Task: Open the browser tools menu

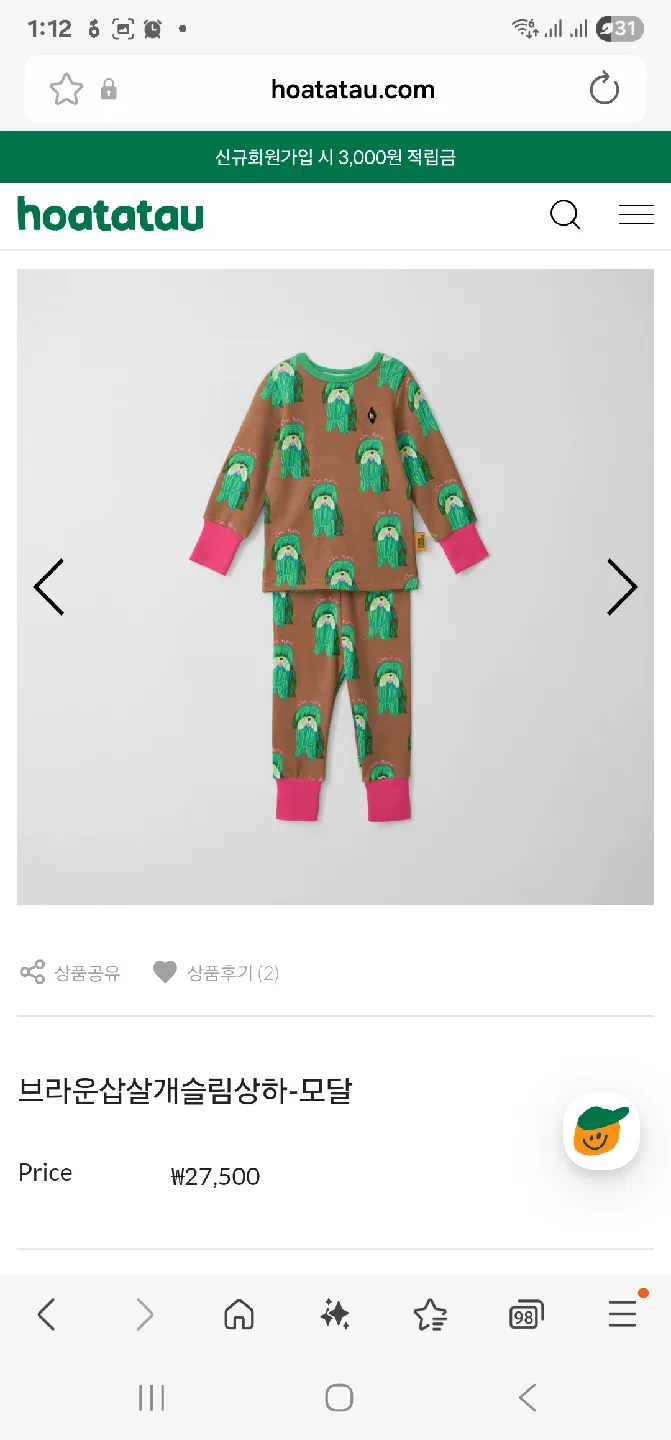Action: tap(622, 1315)
